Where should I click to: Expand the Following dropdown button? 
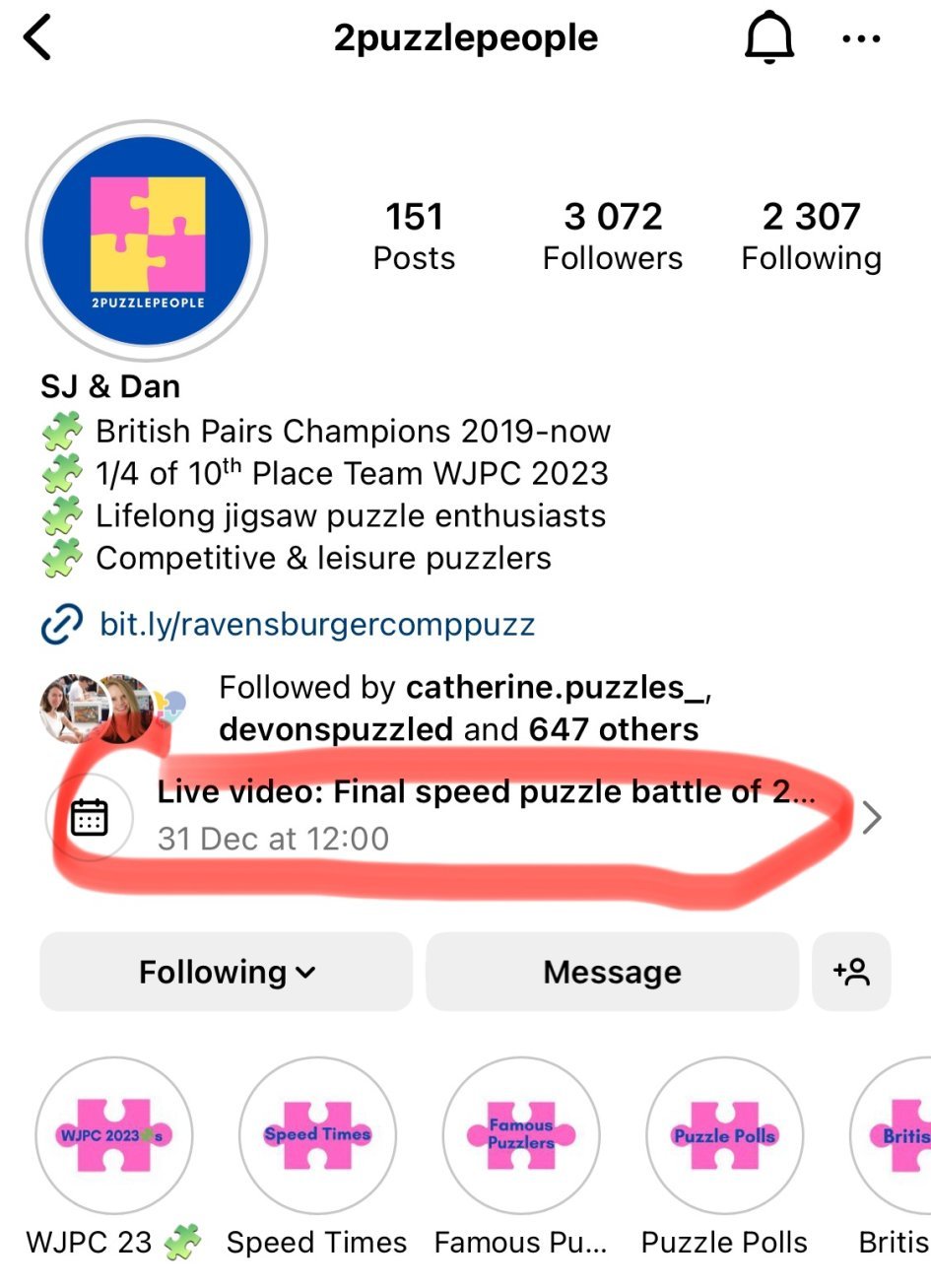[226, 973]
